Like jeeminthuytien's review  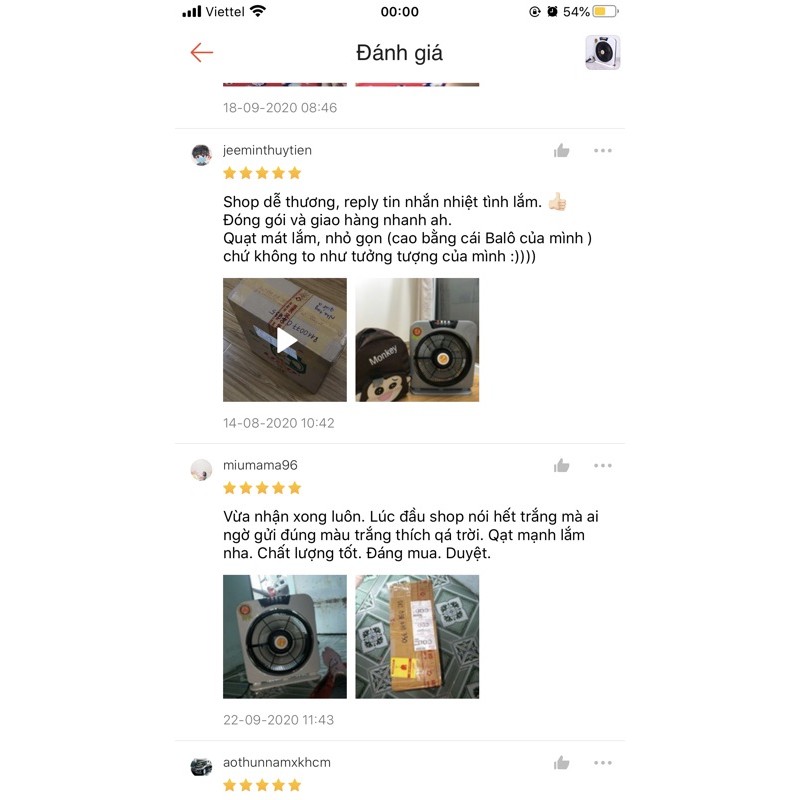[x=561, y=151]
